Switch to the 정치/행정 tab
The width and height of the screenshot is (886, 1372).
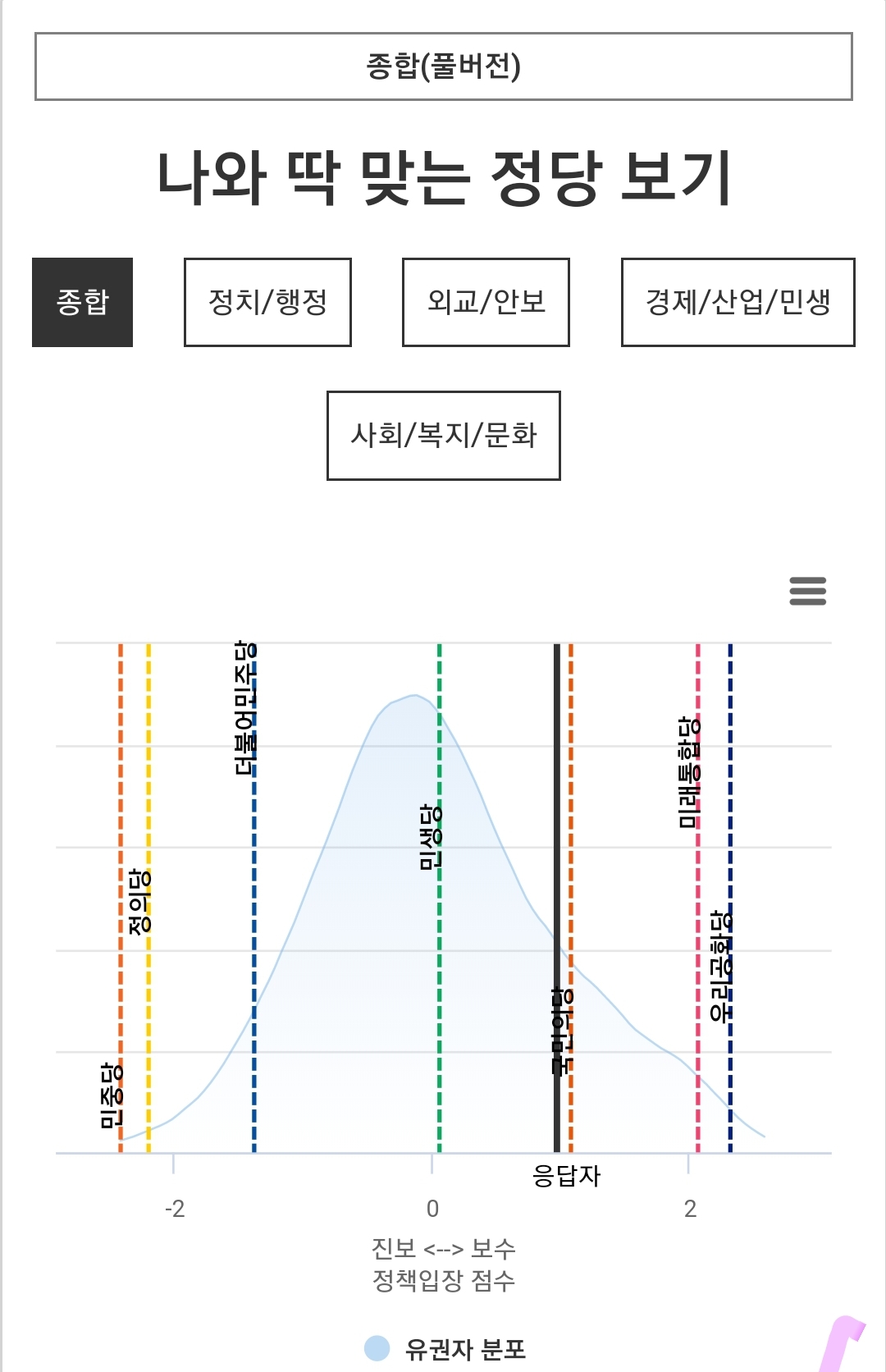pos(267,302)
